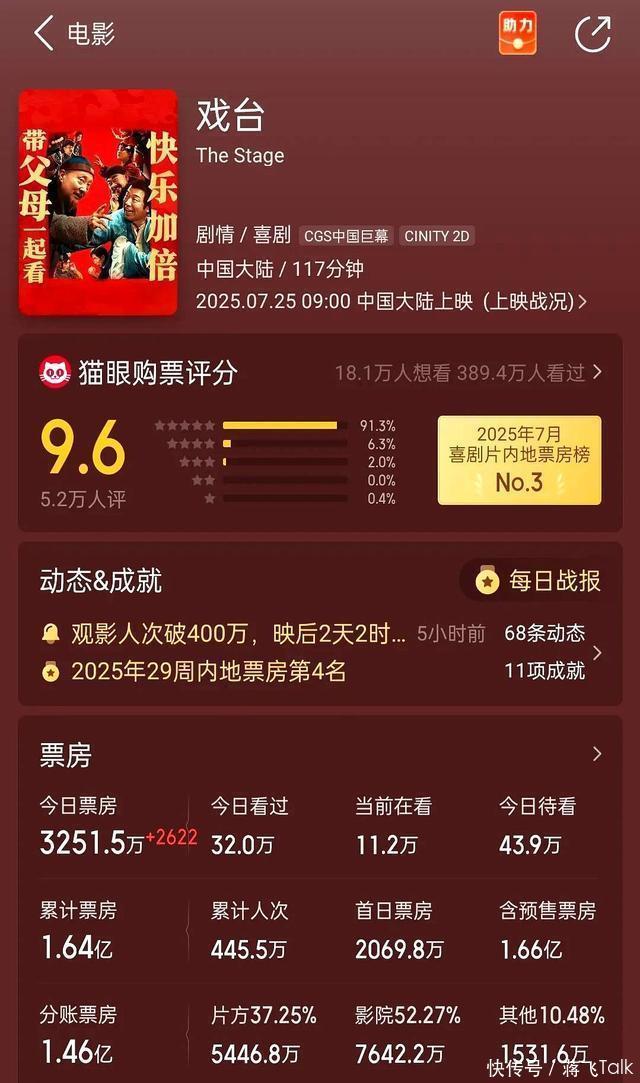Screen dimensions: 640x1083
Task: Open the 喜剧片内地票房榜 No.3 badge
Action: (519, 460)
